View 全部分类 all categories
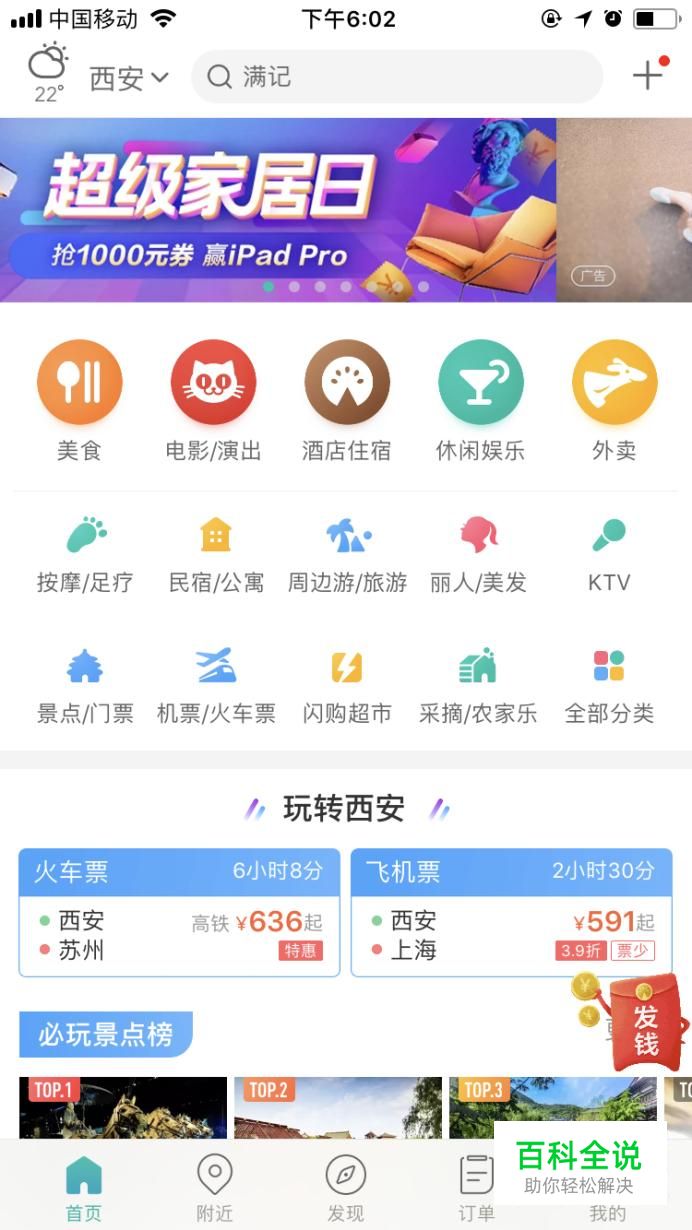The height and width of the screenshot is (1230, 692). [609, 687]
